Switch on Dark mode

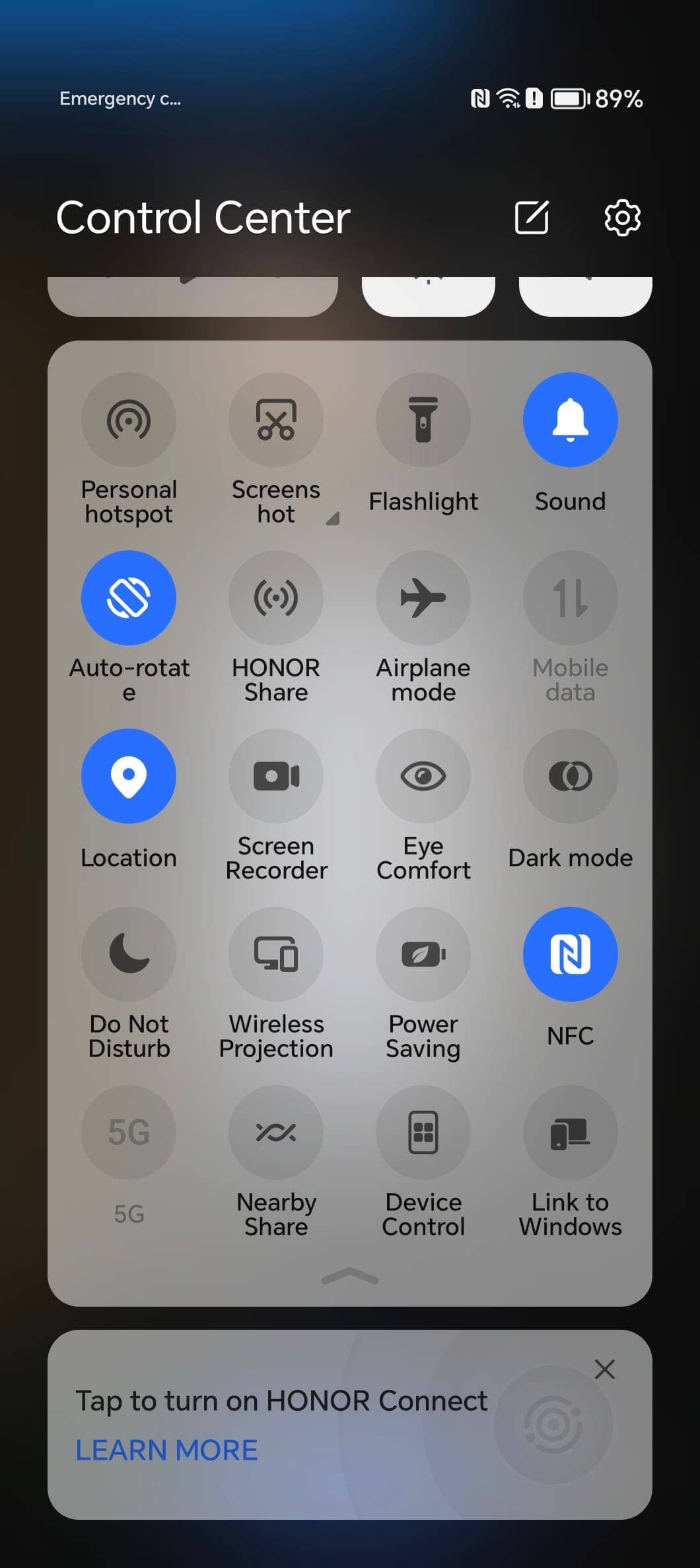tap(571, 776)
